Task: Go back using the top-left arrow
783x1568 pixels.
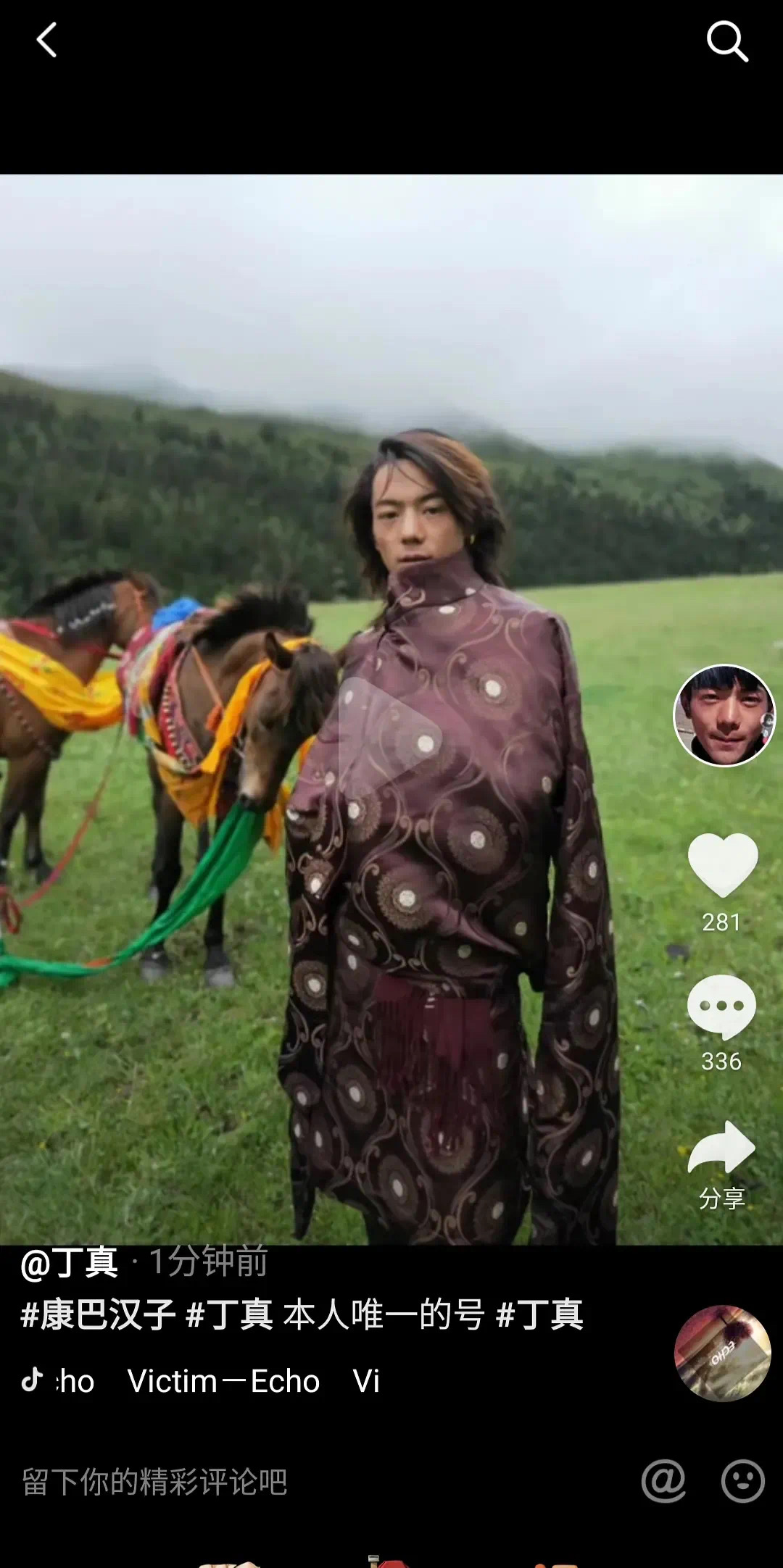Action: 46,40
